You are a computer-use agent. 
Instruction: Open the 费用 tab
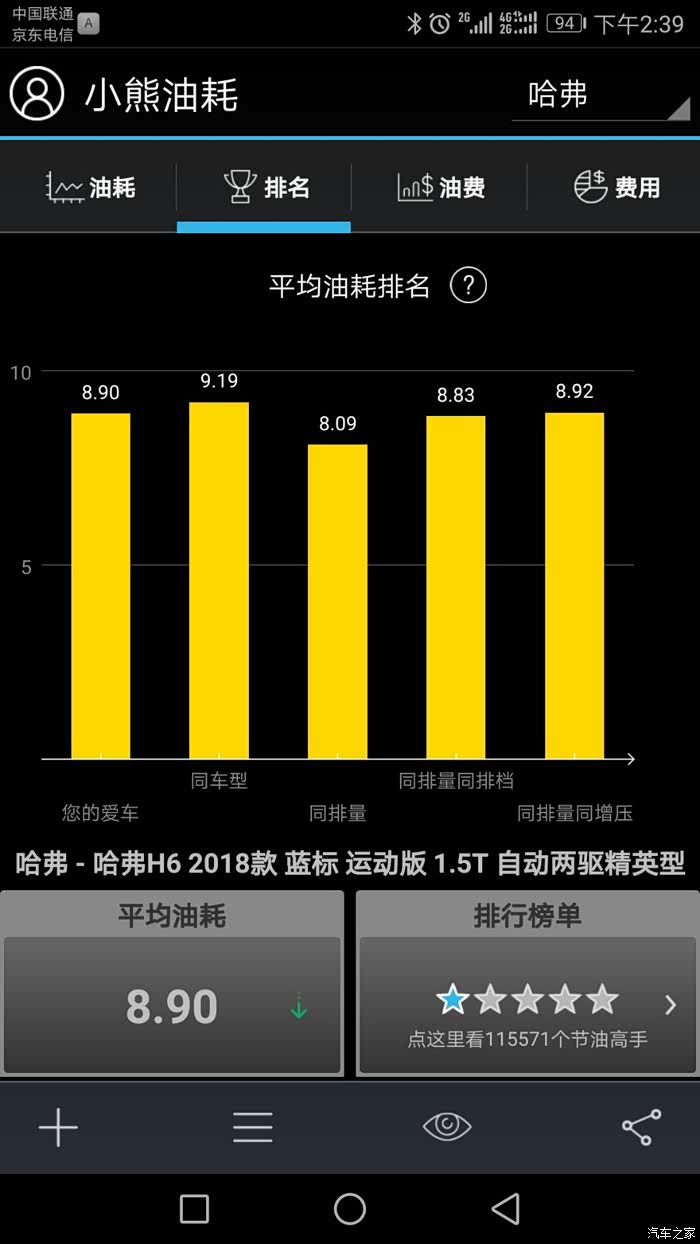point(616,187)
